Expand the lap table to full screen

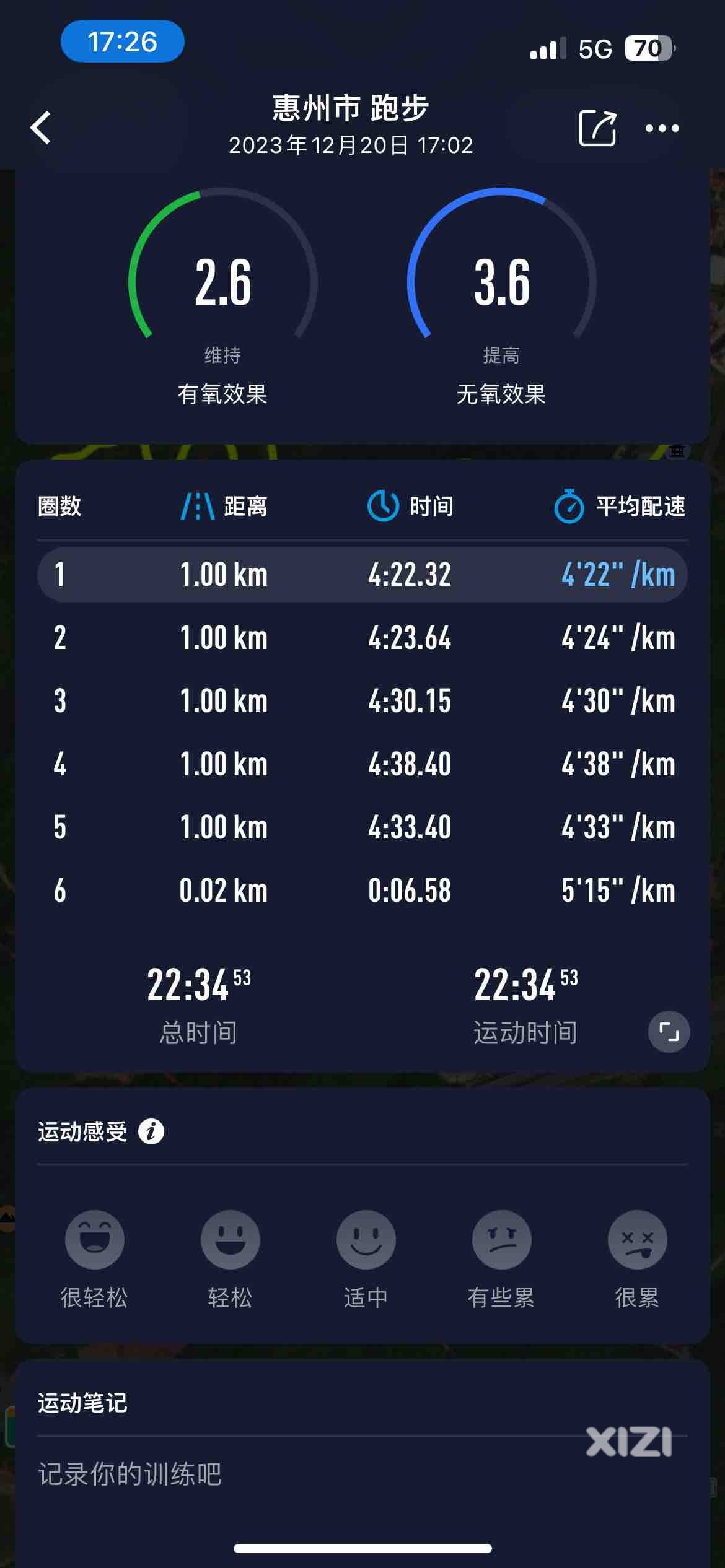669,1032
